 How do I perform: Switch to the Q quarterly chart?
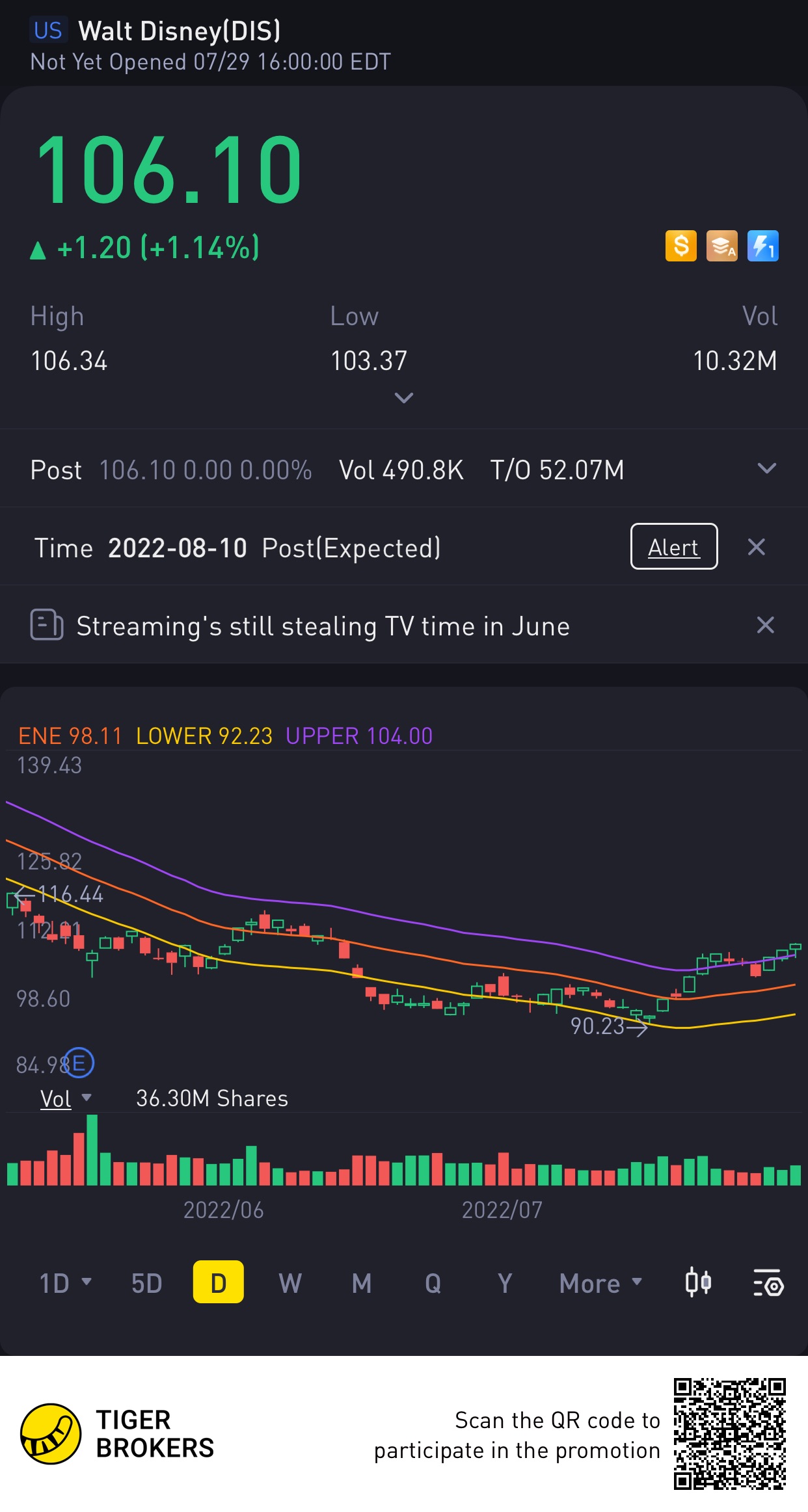tap(433, 1283)
